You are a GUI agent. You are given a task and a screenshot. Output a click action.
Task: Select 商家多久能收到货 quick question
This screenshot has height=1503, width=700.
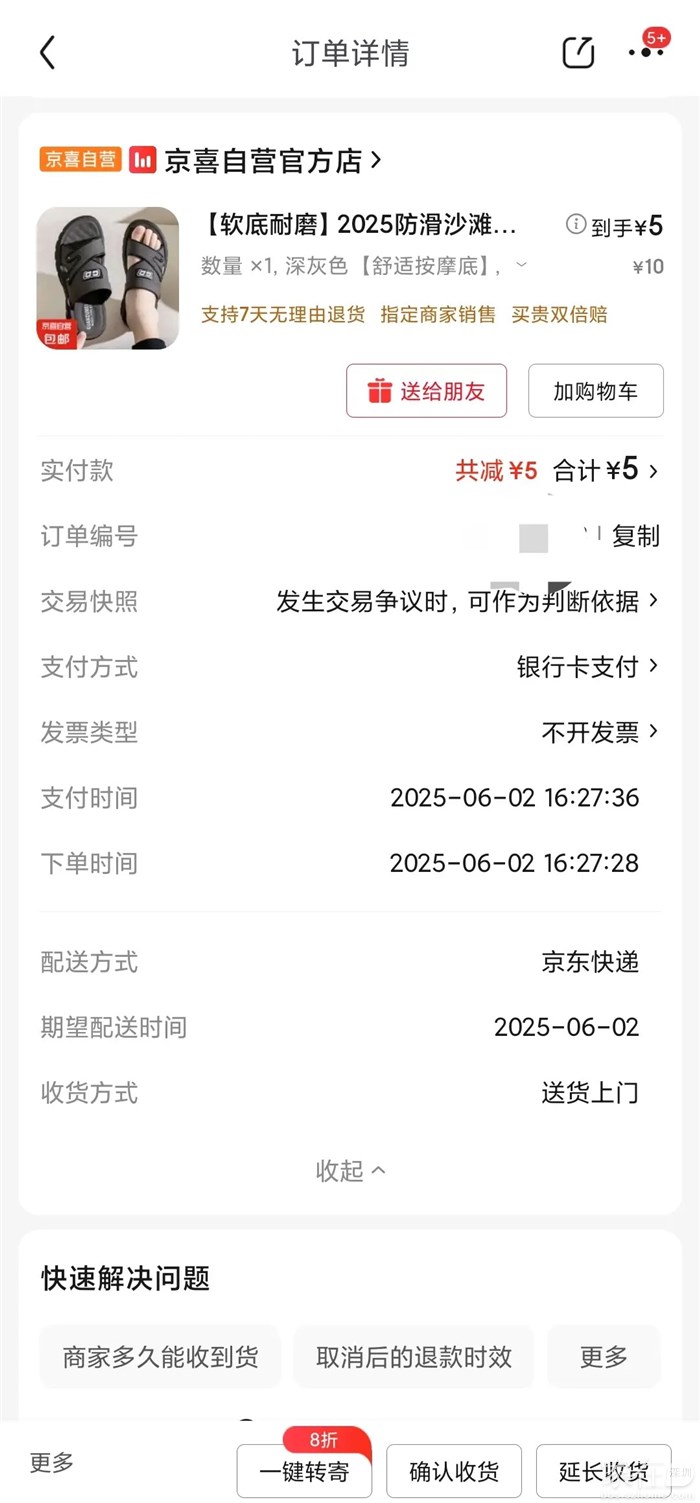click(x=160, y=1356)
